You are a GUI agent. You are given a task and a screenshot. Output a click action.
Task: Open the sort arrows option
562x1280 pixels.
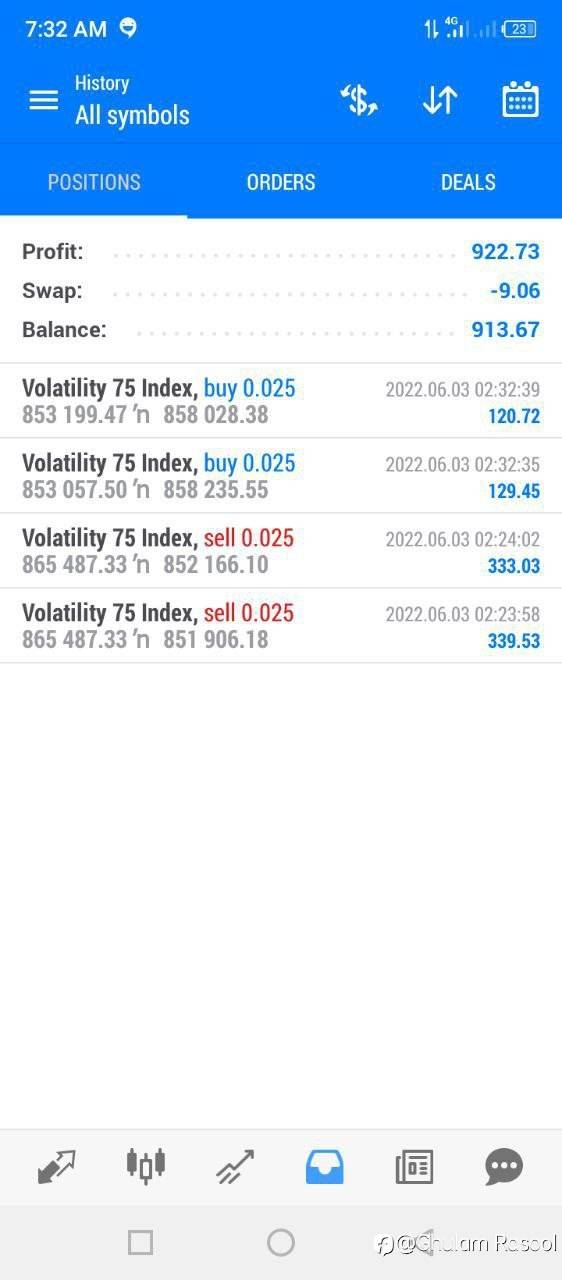click(440, 100)
